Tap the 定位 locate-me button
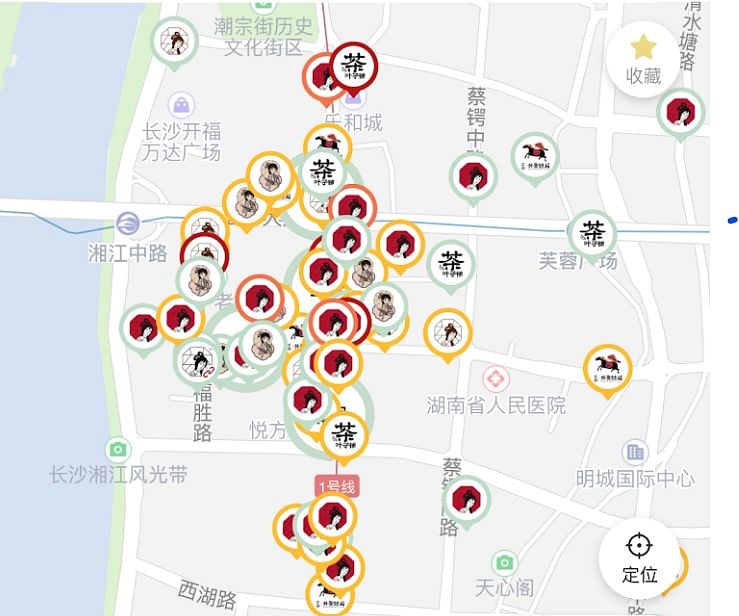Viewport: 739px width, 616px height. (x=639, y=556)
